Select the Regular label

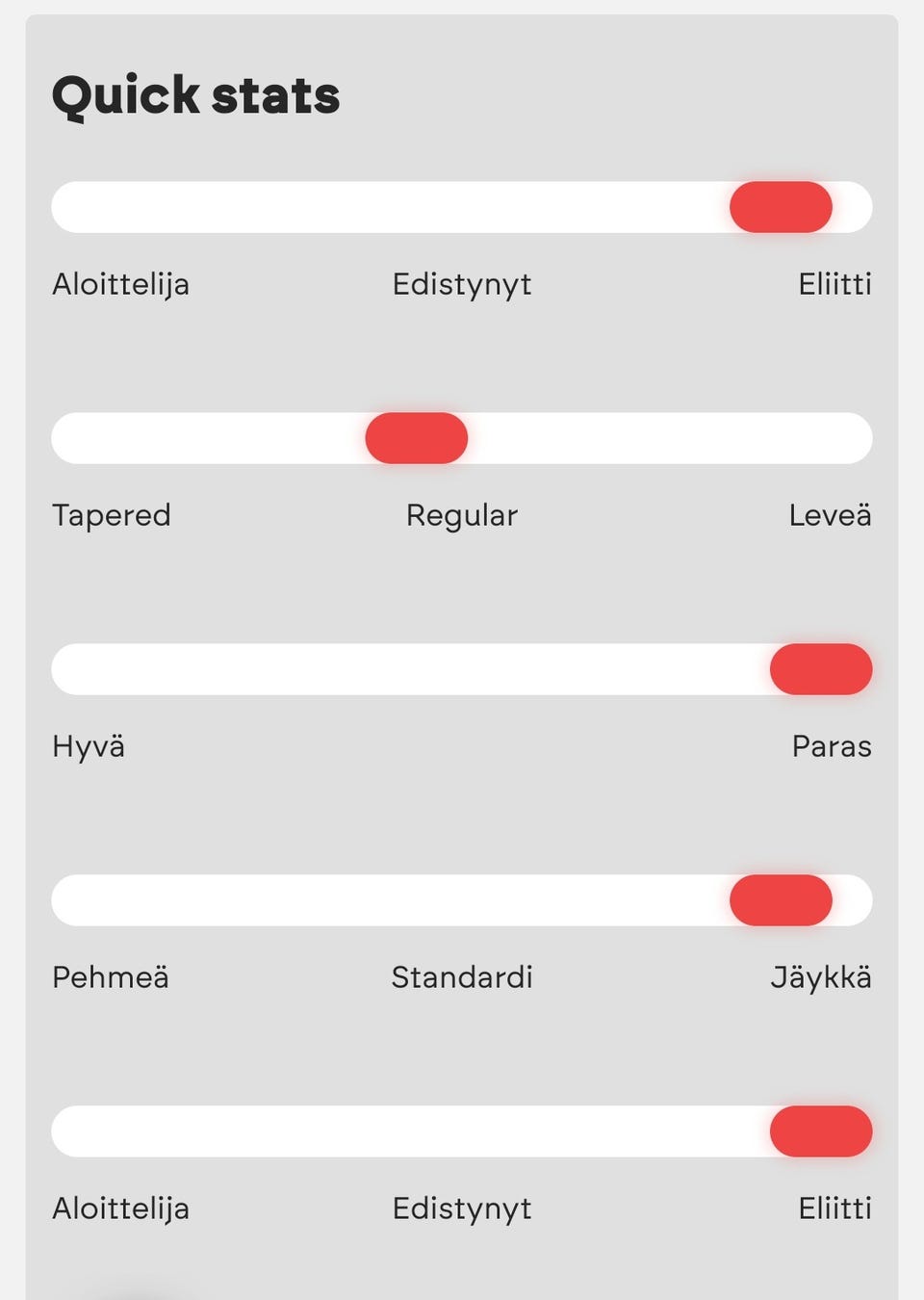(x=461, y=514)
